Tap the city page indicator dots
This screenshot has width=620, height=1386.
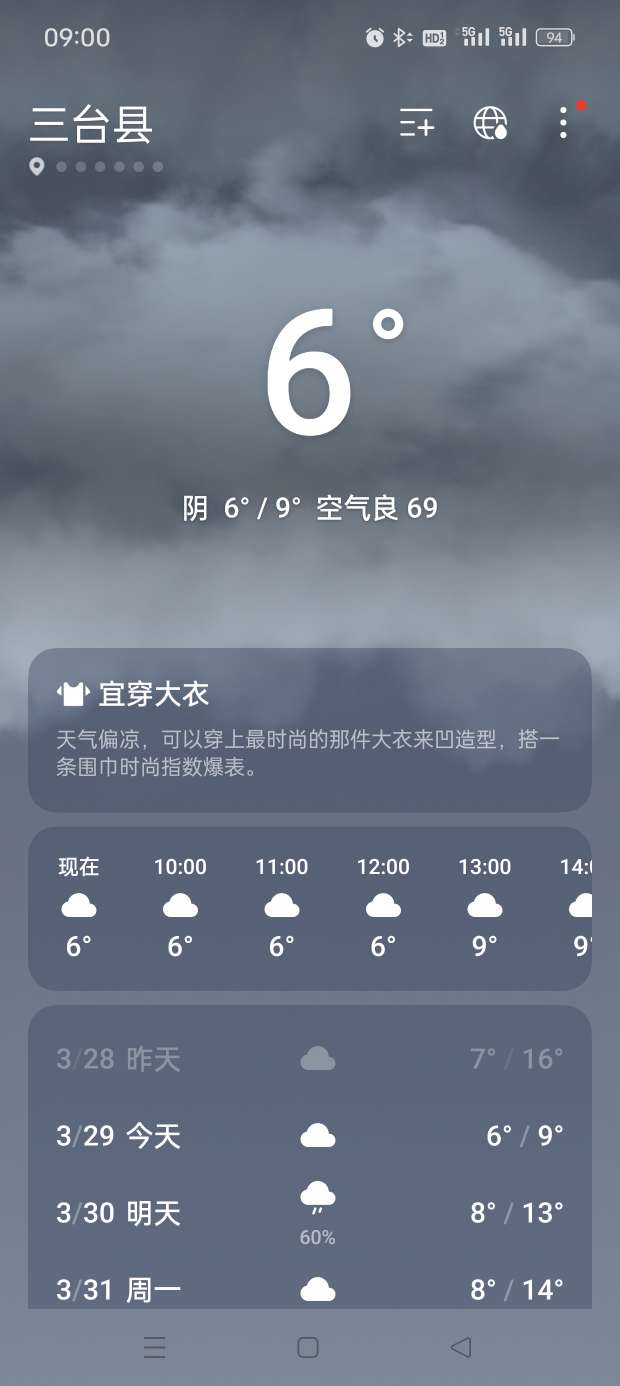pyautogui.click(x=98, y=167)
